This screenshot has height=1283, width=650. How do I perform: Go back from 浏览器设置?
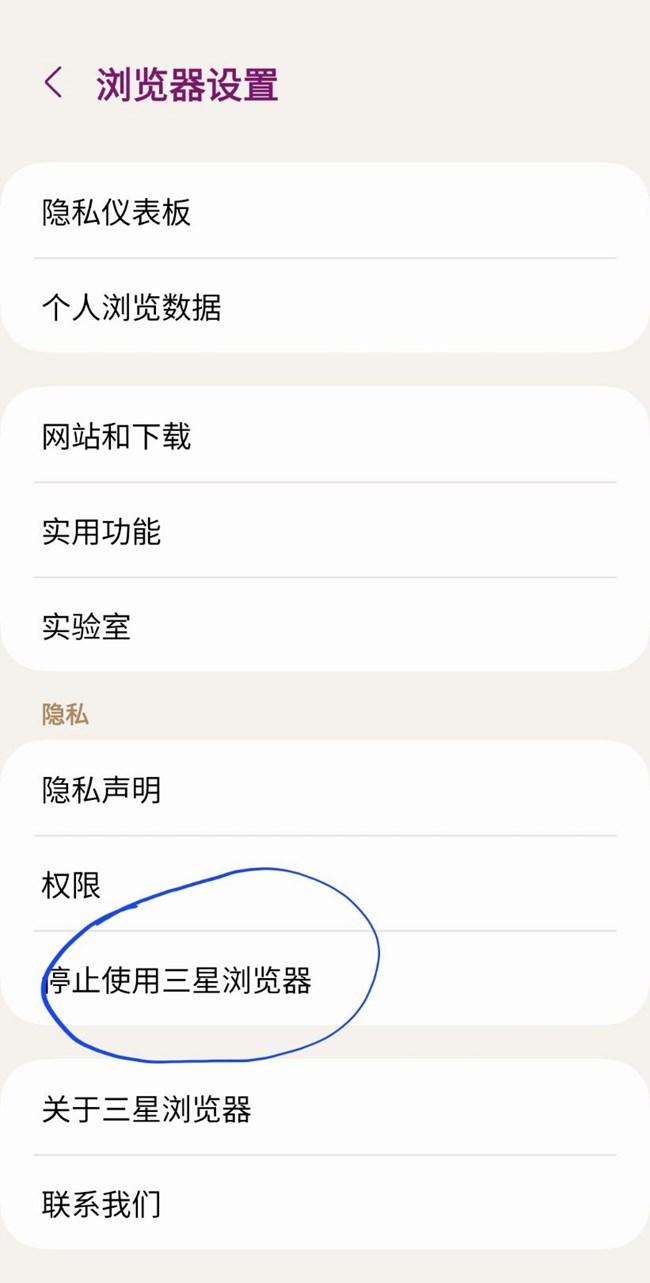pos(54,83)
